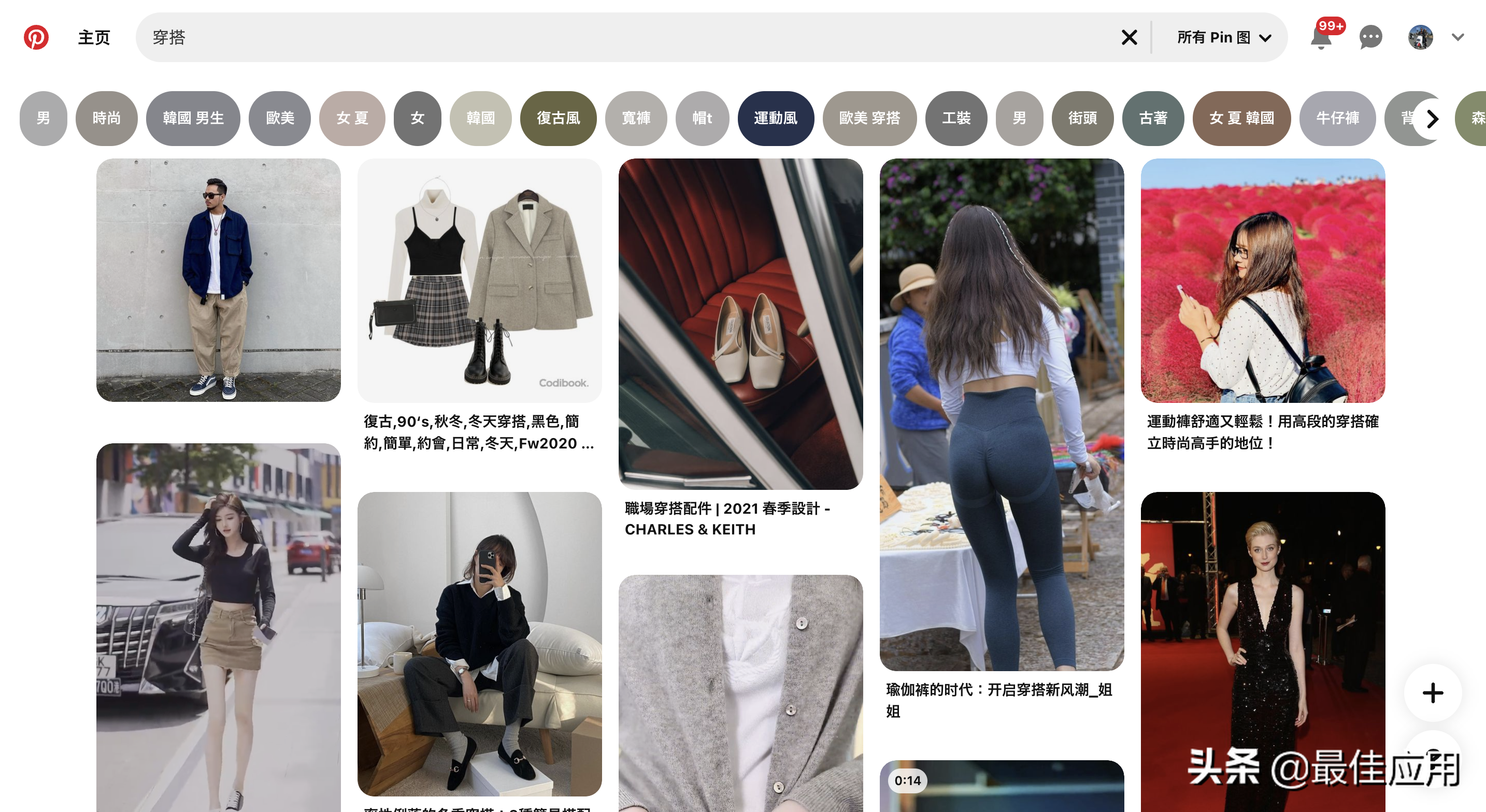
Task: Open the 復古,90's 秋冬 outfit pin
Action: 479,280
